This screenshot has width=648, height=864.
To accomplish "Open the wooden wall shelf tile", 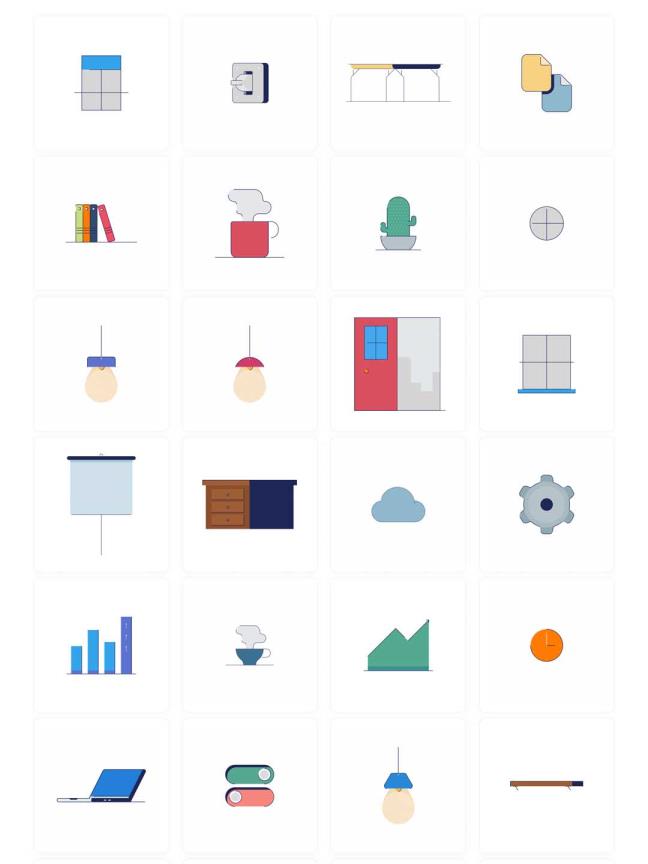I will [546, 785].
